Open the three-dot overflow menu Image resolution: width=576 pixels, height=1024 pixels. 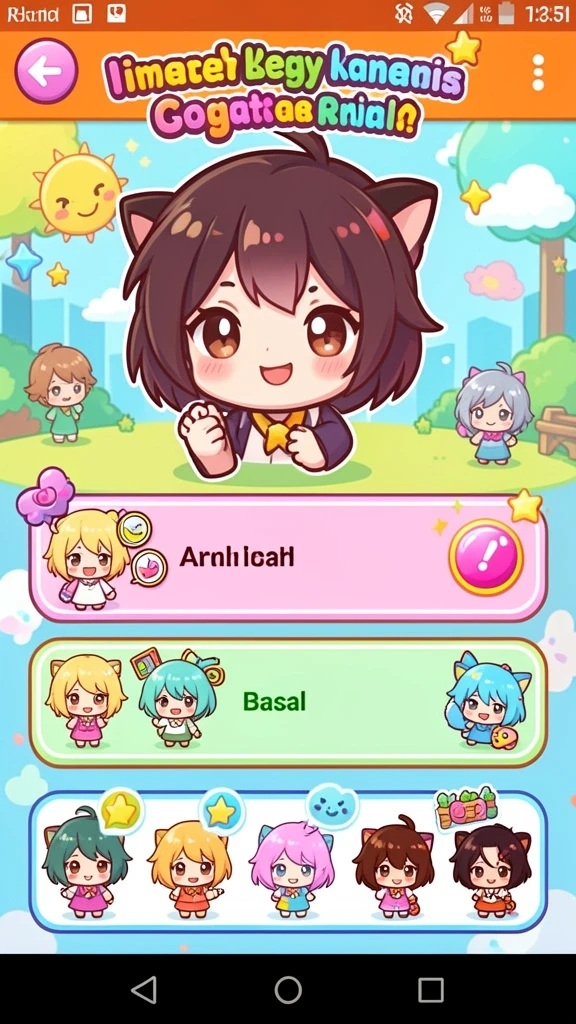coord(537,72)
